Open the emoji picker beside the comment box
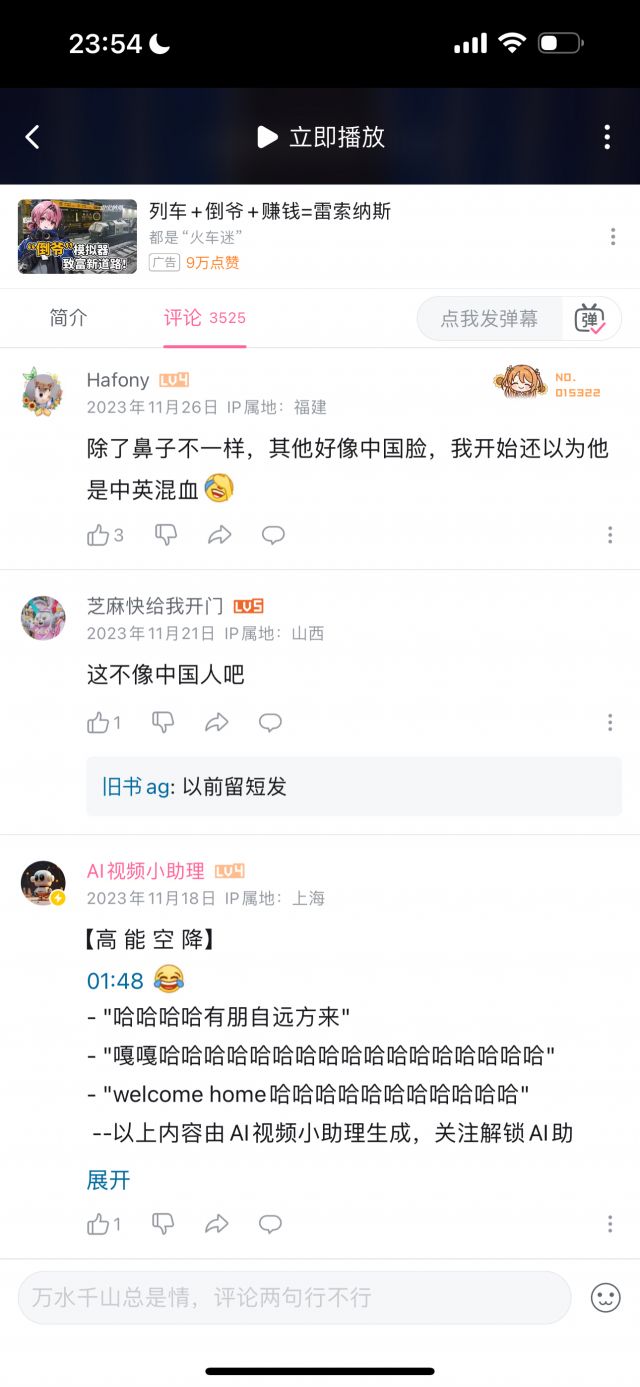Viewport: 640px width, 1387px height. 605,1298
